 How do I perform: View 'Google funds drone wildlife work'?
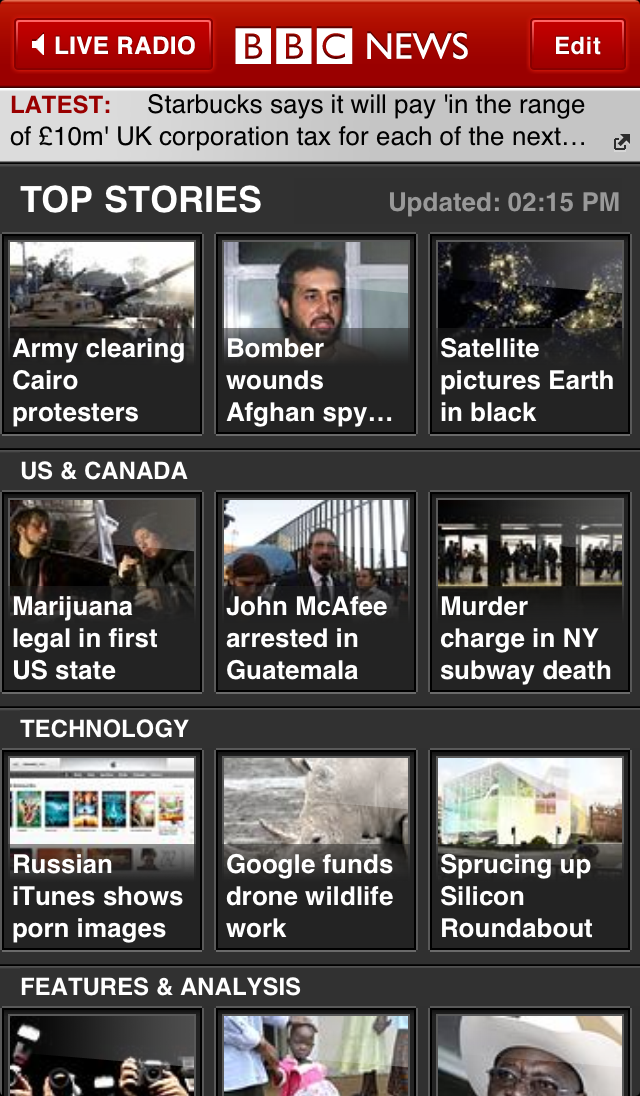[x=316, y=850]
